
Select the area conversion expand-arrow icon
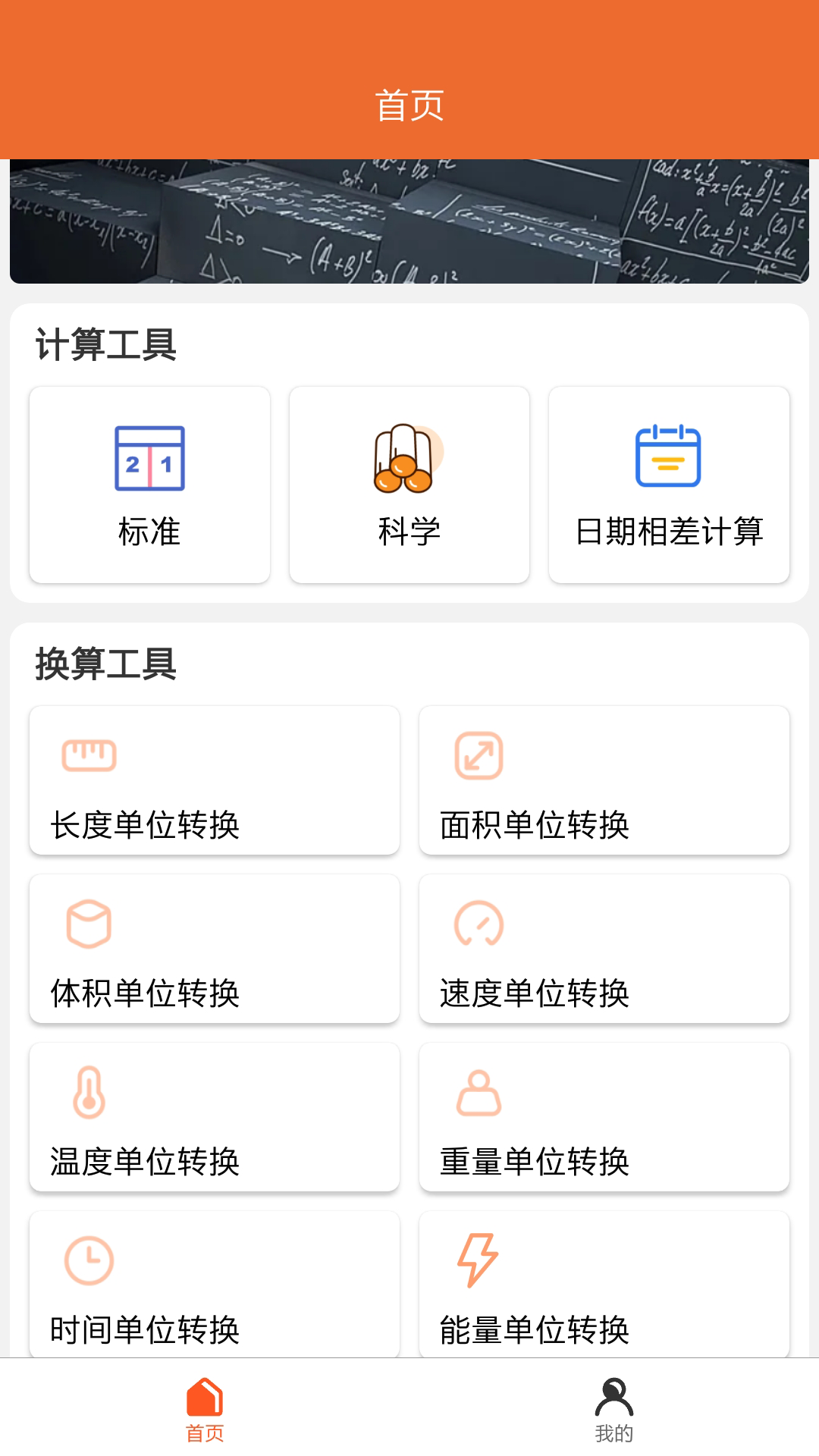(x=479, y=755)
